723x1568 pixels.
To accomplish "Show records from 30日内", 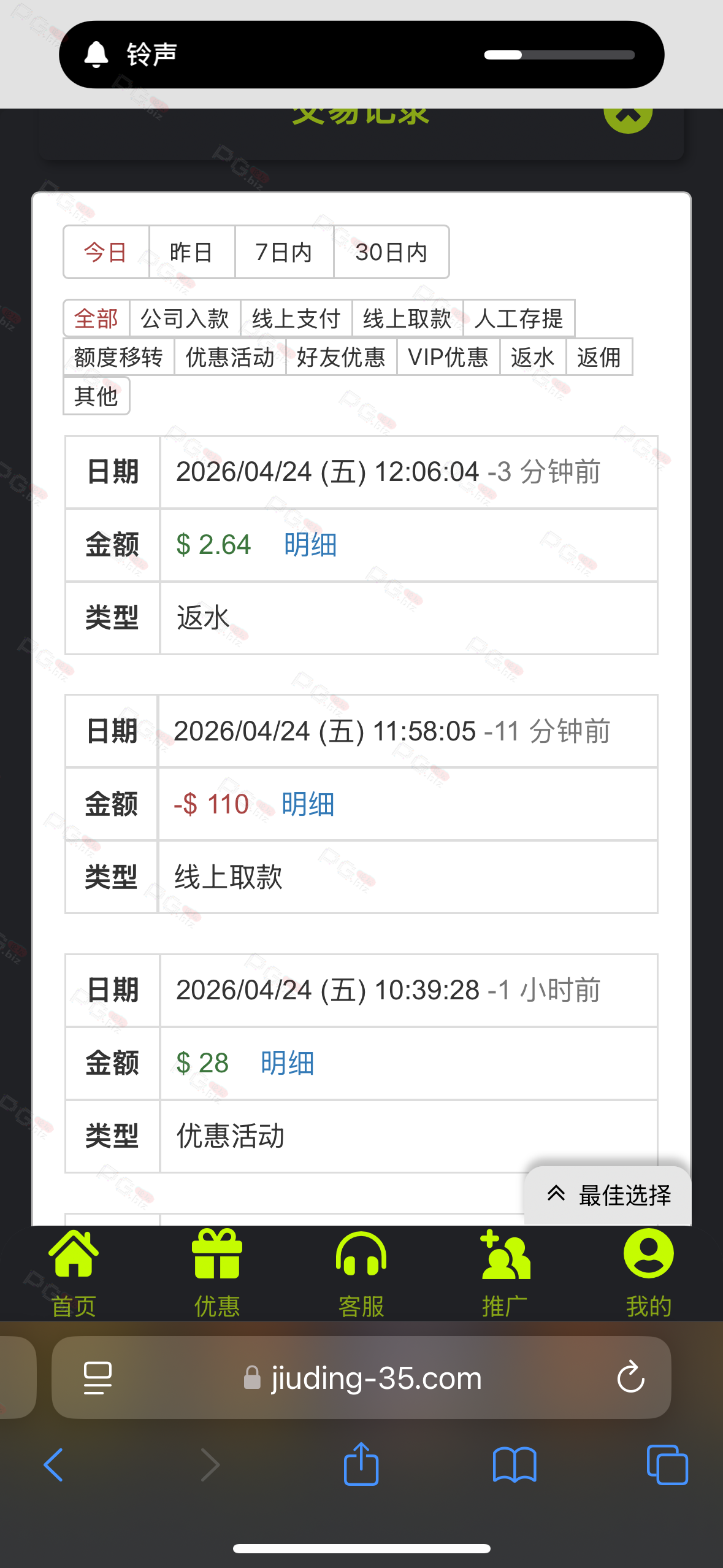I will (391, 252).
